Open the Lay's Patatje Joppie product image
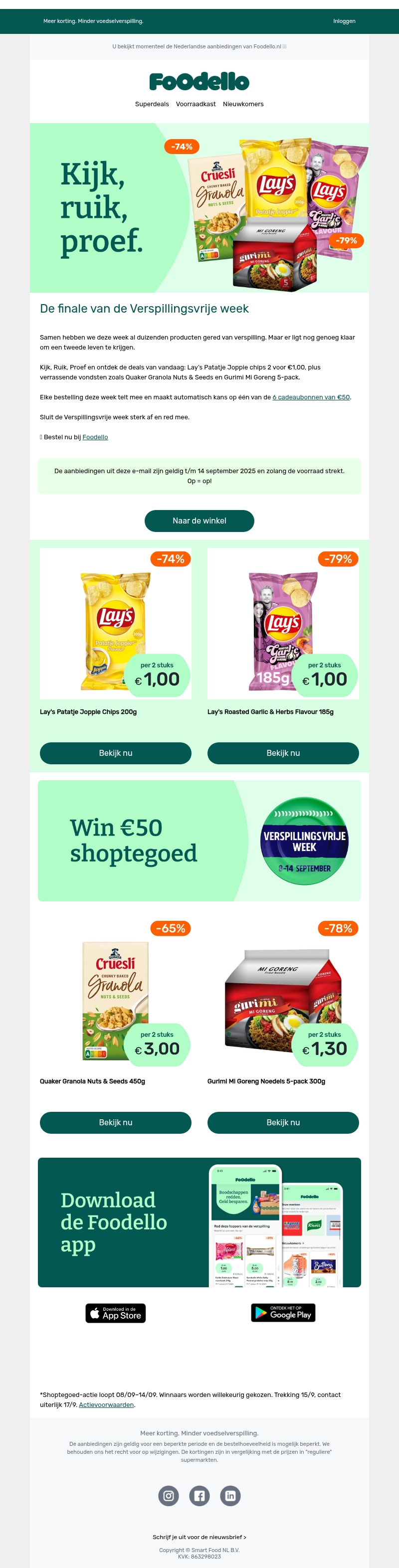399x1568 pixels. point(115,624)
